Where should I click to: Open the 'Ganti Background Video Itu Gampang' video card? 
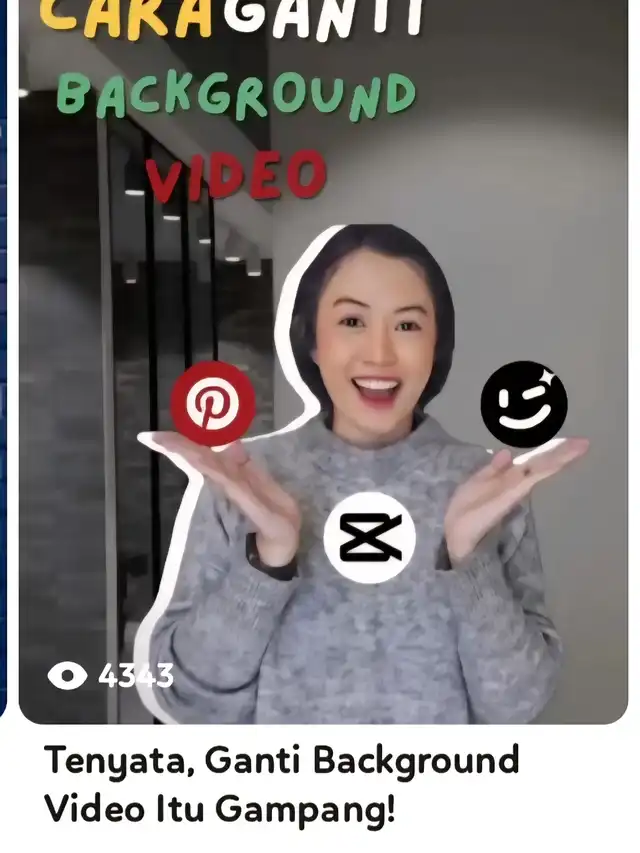tap(322, 400)
